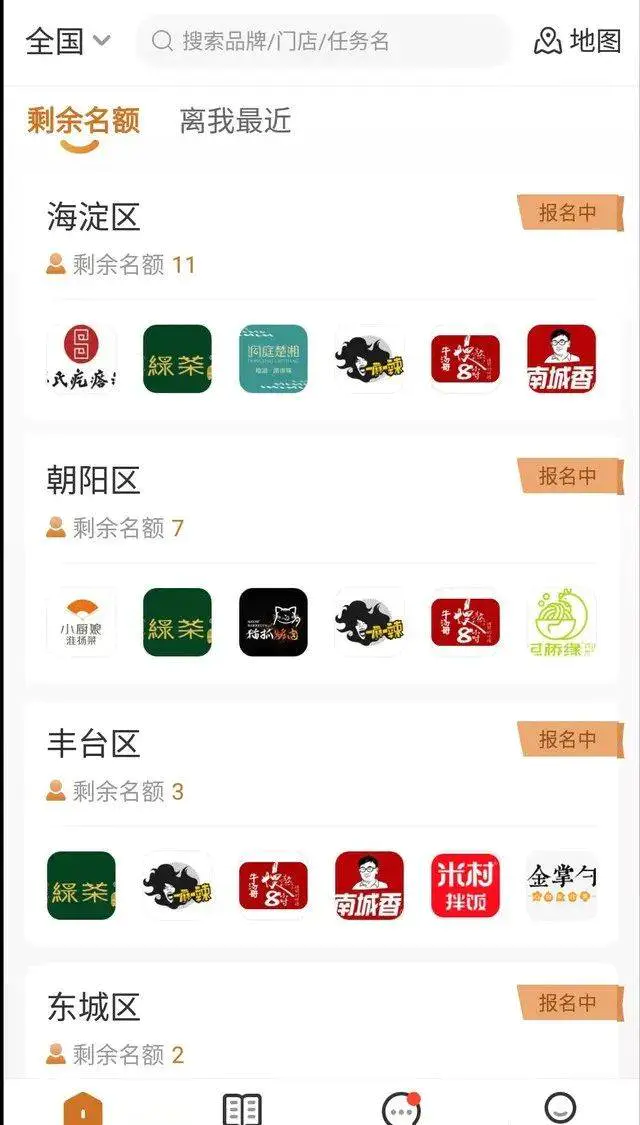Open the 海淀区 card
640x1125 pixels.
(x=321, y=296)
